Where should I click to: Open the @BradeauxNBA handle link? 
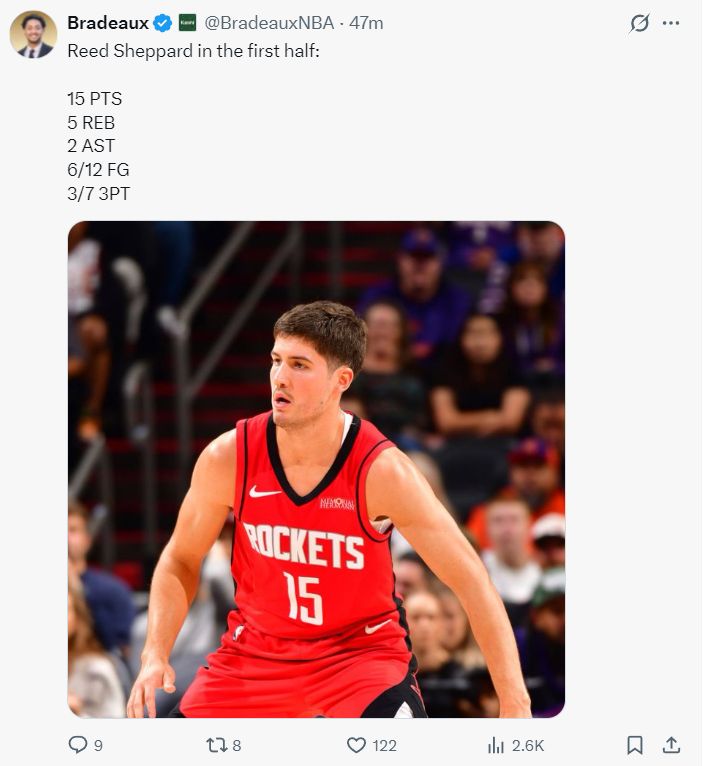[269, 23]
